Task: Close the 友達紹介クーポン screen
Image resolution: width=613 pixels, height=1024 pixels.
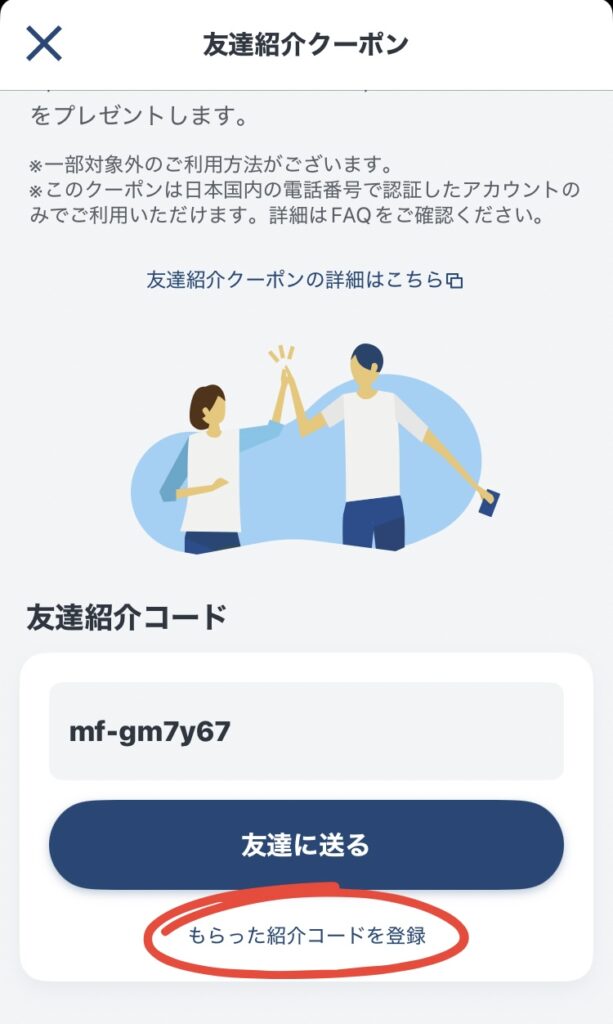Action: (x=44, y=44)
